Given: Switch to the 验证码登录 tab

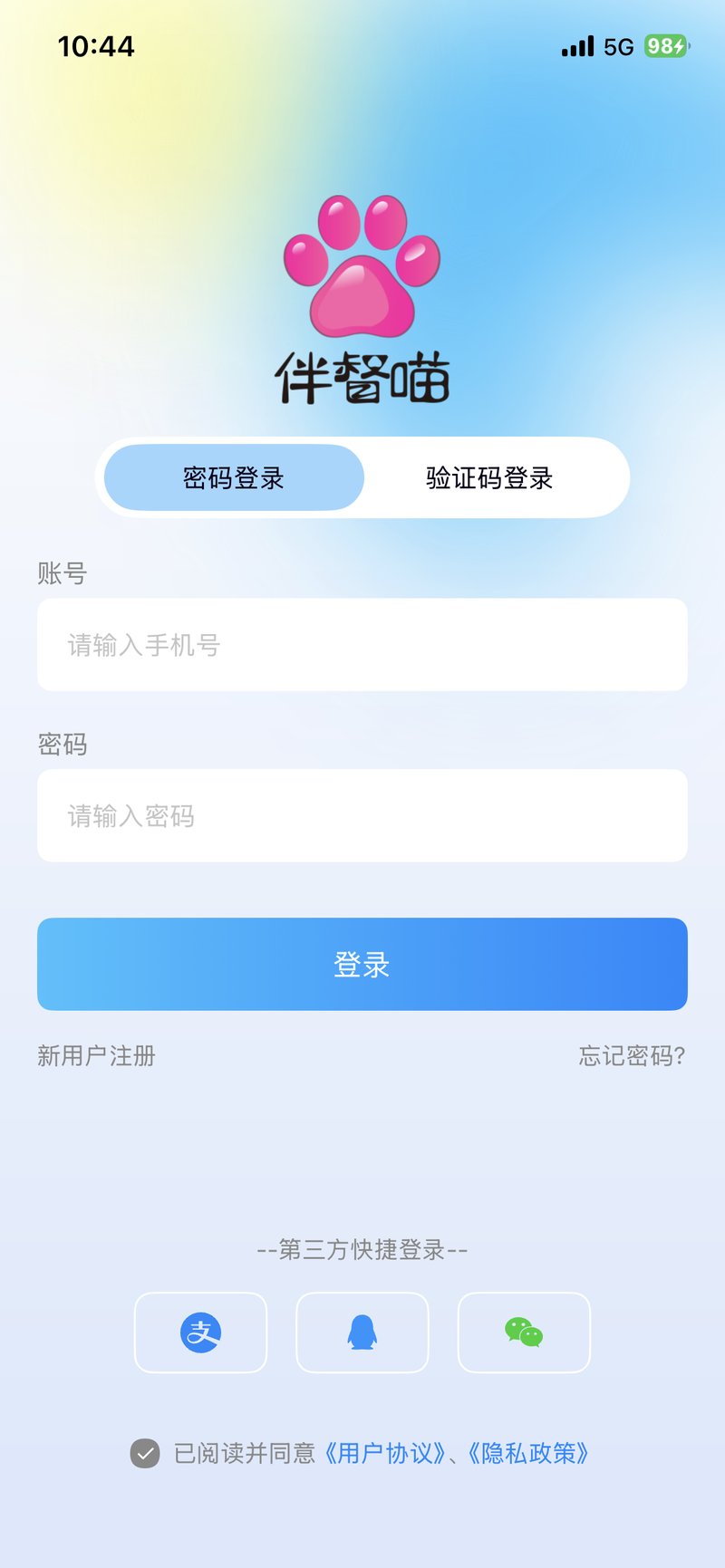Looking at the screenshot, I should pyautogui.click(x=489, y=477).
